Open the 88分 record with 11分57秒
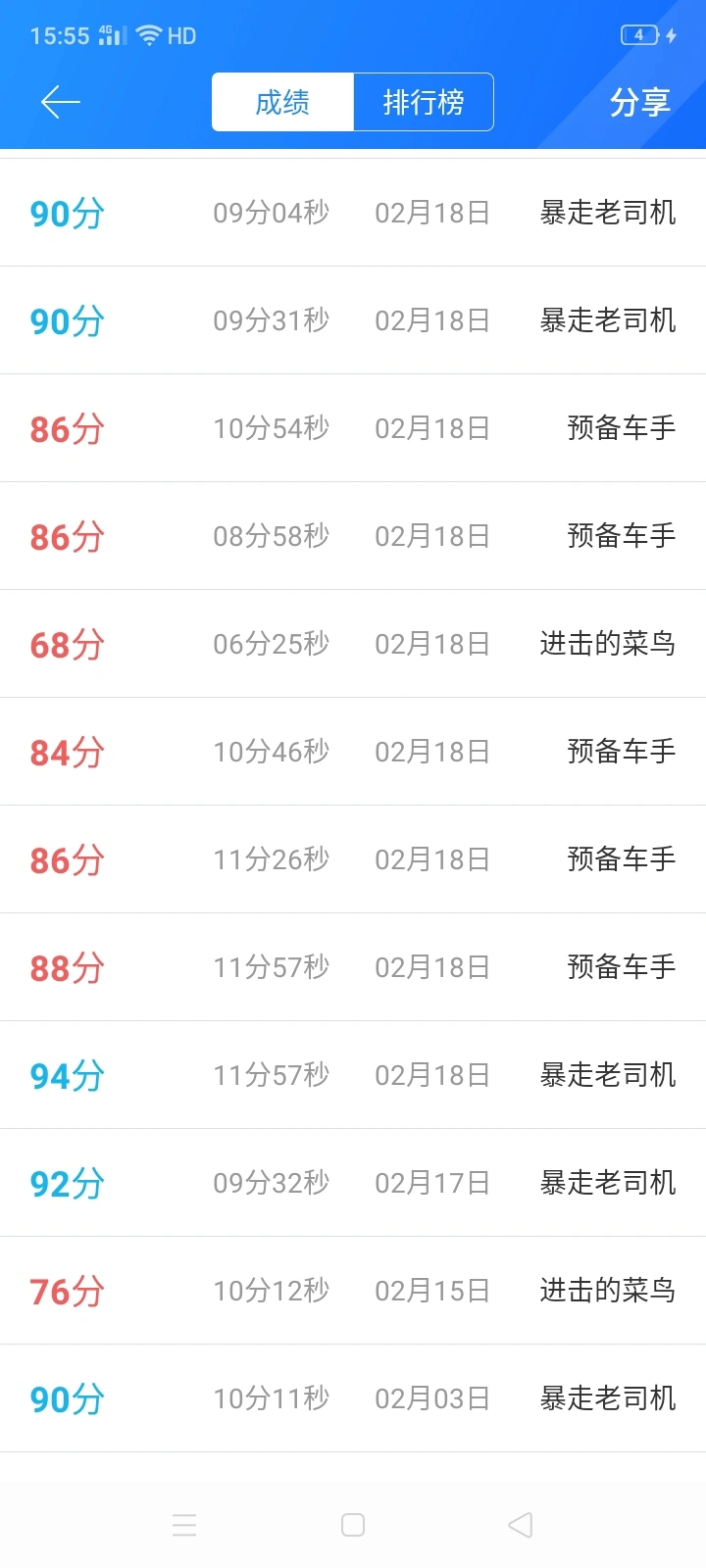The width and height of the screenshot is (706, 1568). pyautogui.click(x=353, y=967)
